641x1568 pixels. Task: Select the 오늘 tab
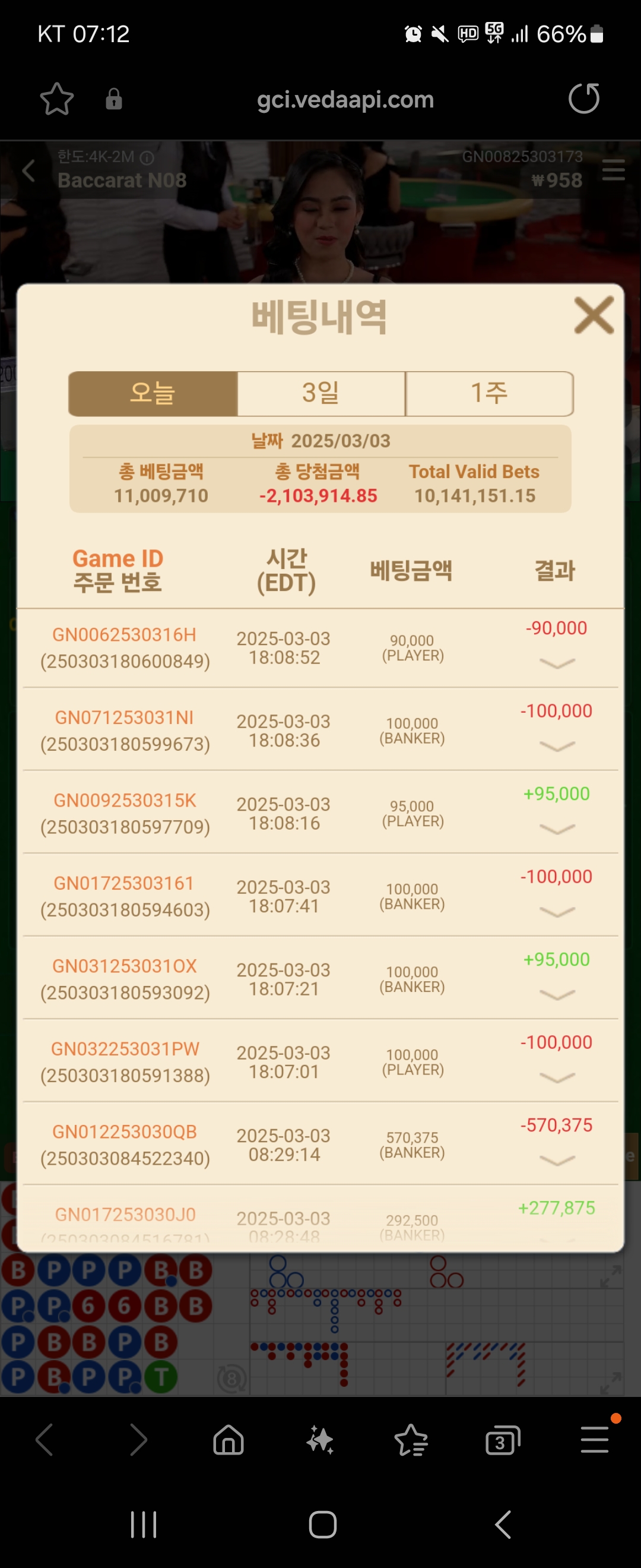(153, 393)
